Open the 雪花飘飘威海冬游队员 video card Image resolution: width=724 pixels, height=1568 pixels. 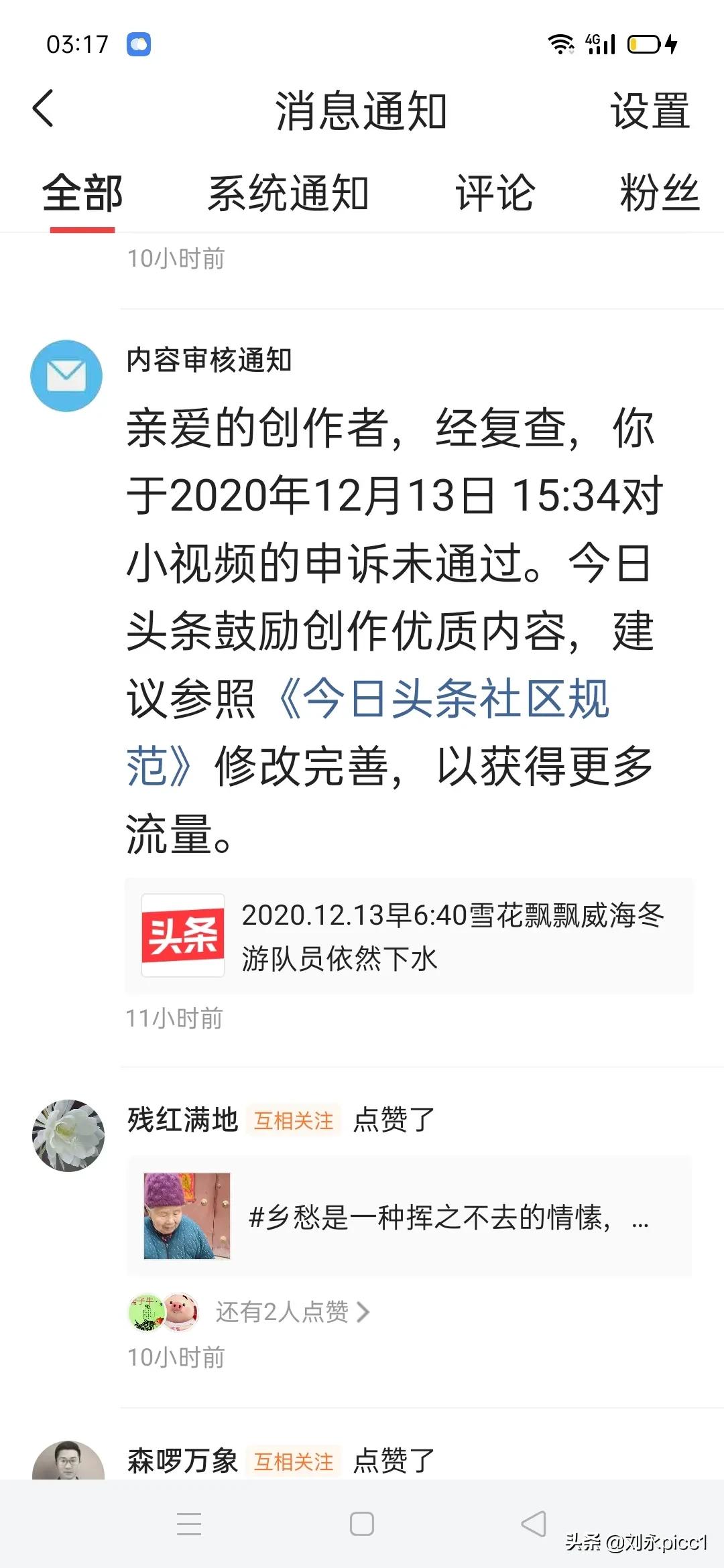pos(409,936)
